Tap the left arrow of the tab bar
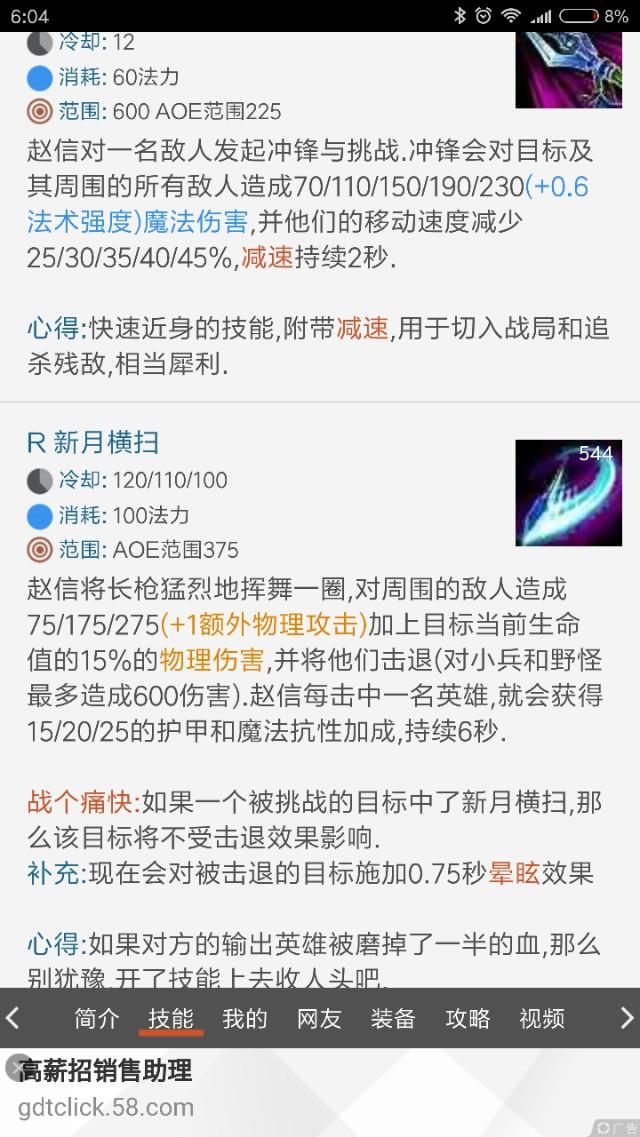Image resolution: width=640 pixels, height=1137 pixels. click(x=12, y=1018)
